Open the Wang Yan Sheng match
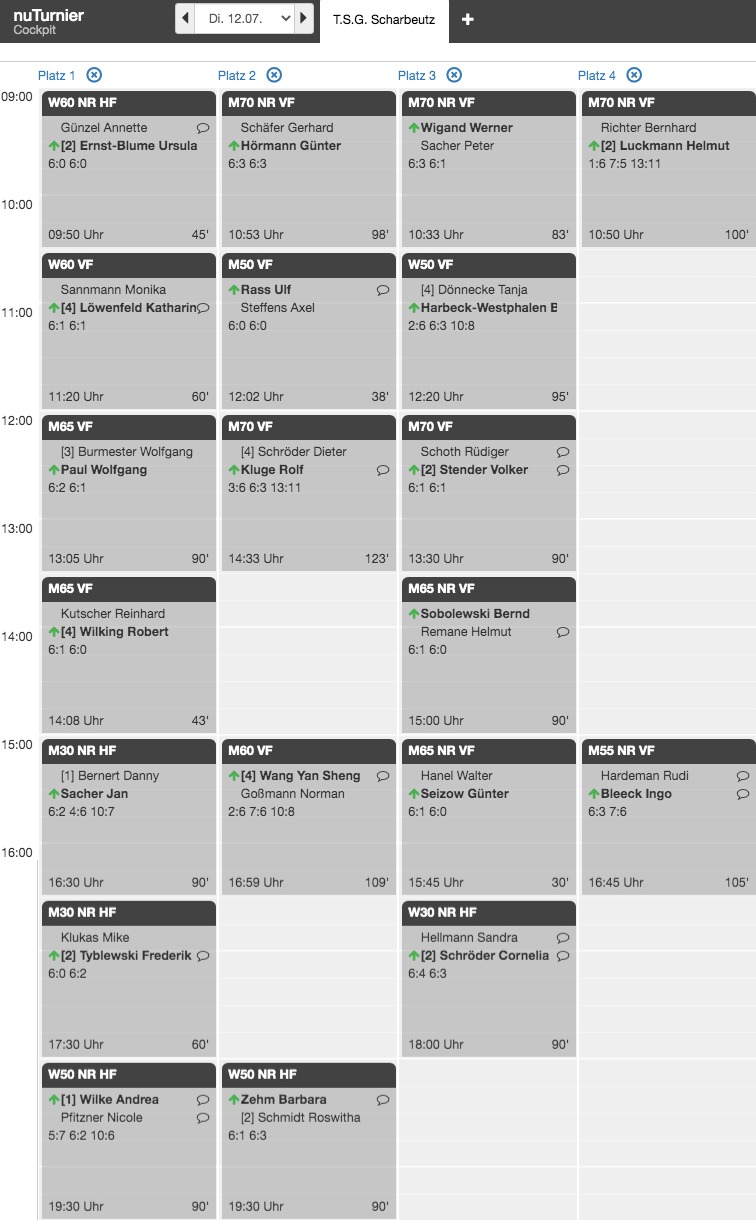The height and width of the screenshot is (1220, 756). click(x=309, y=817)
